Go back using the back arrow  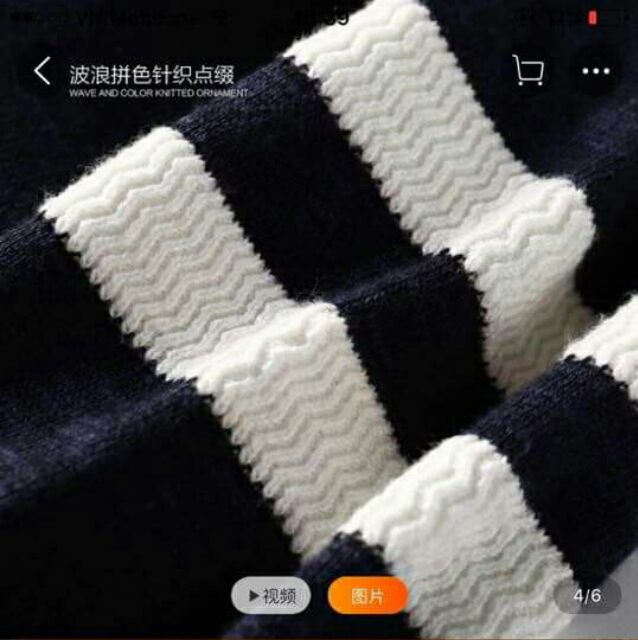click(x=41, y=71)
